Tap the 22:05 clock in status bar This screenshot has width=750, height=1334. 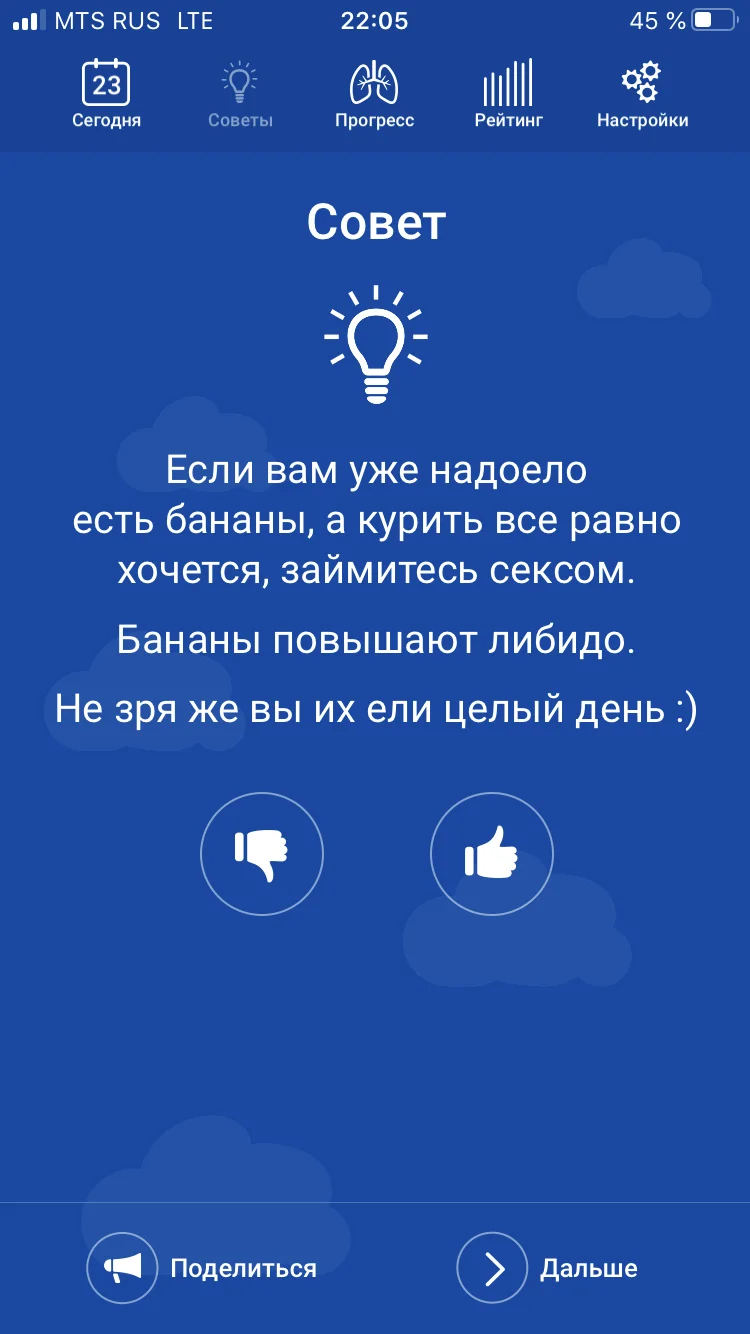tap(375, 20)
